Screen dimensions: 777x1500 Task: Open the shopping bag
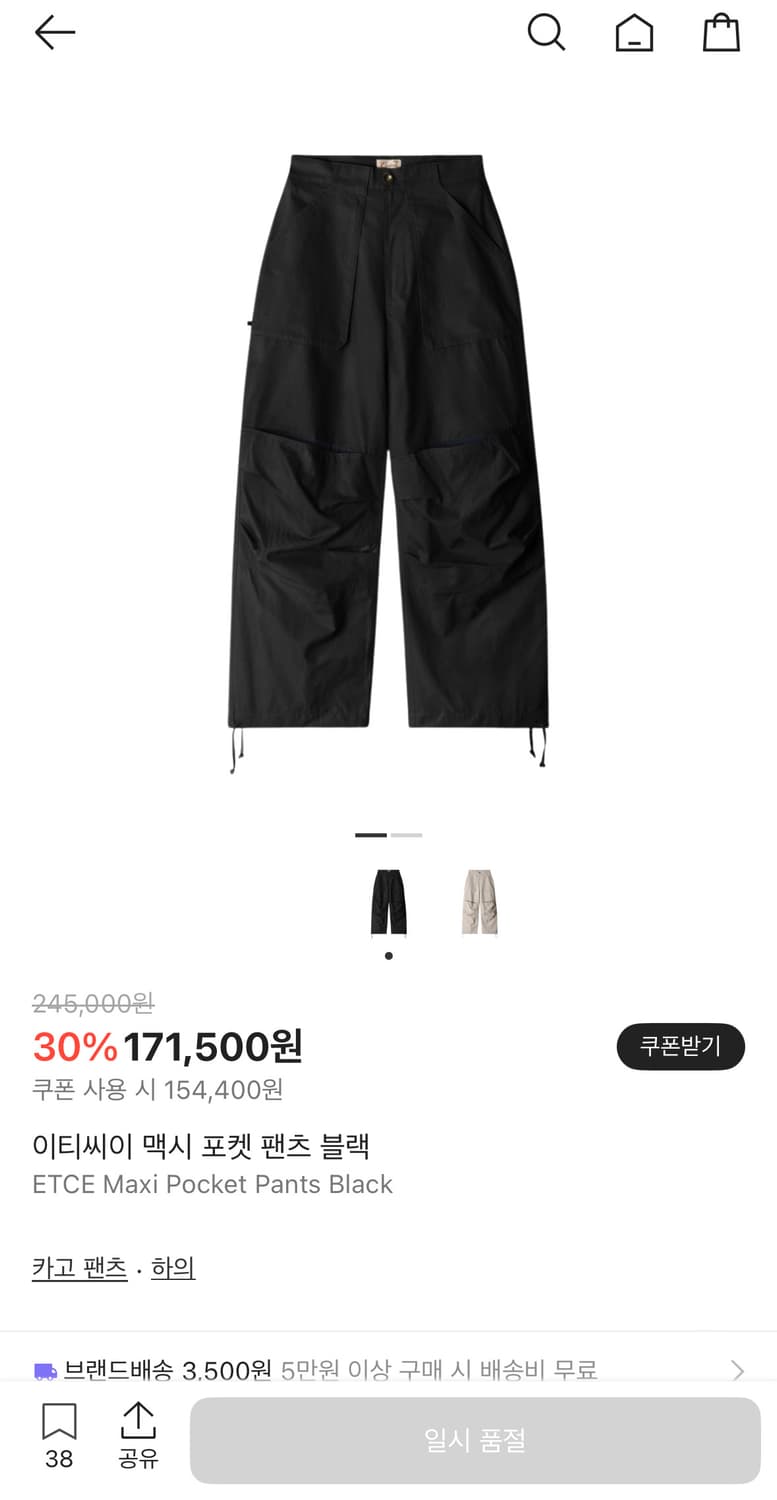(720, 32)
